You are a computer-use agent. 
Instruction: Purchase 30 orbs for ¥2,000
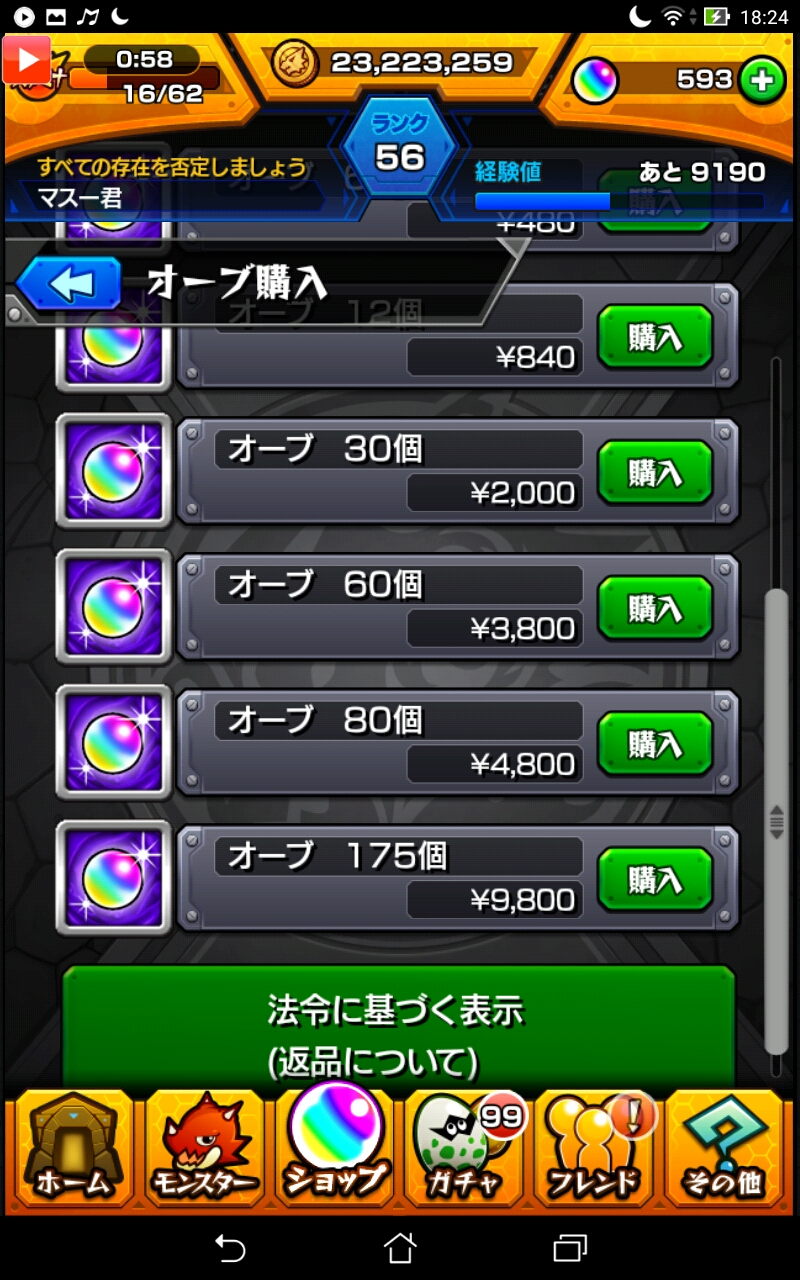[654, 473]
